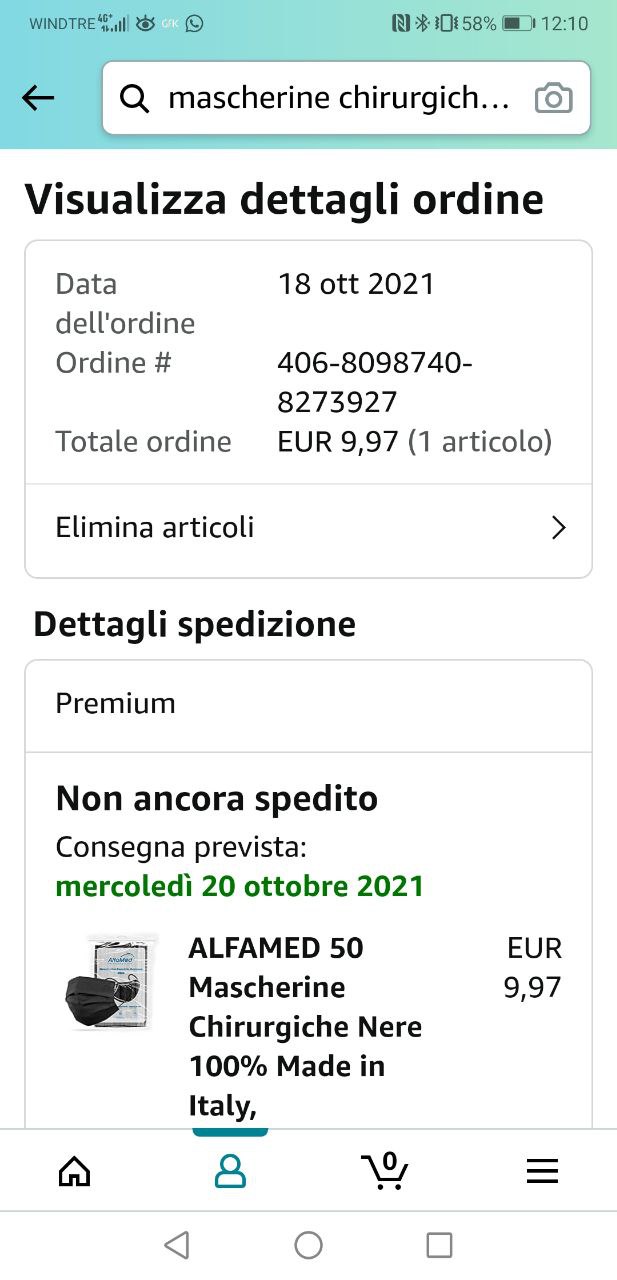The width and height of the screenshot is (617, 1280).
Task: Open the ALFAMED 50 Mascherine product image
Action: point(107,983)
